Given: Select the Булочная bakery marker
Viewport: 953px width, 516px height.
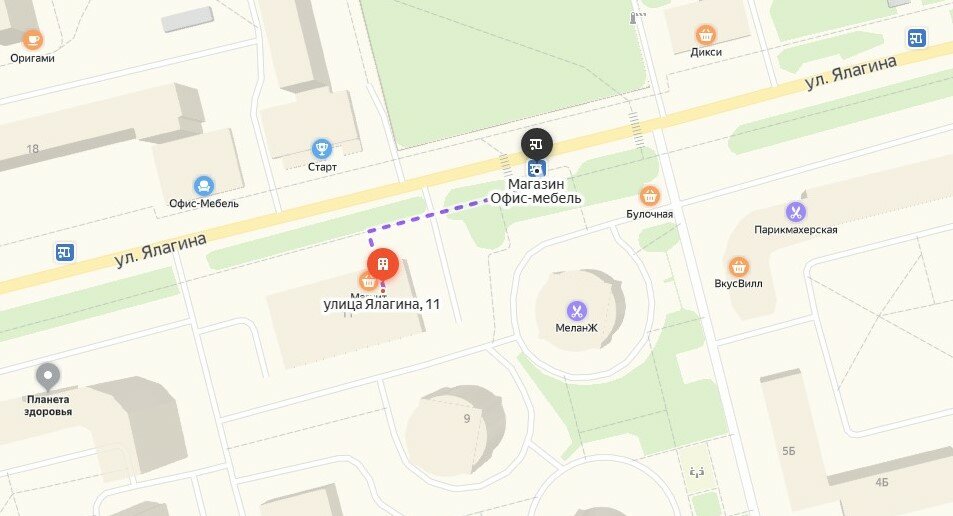Looking at the screenshot, I should [650, 196].
